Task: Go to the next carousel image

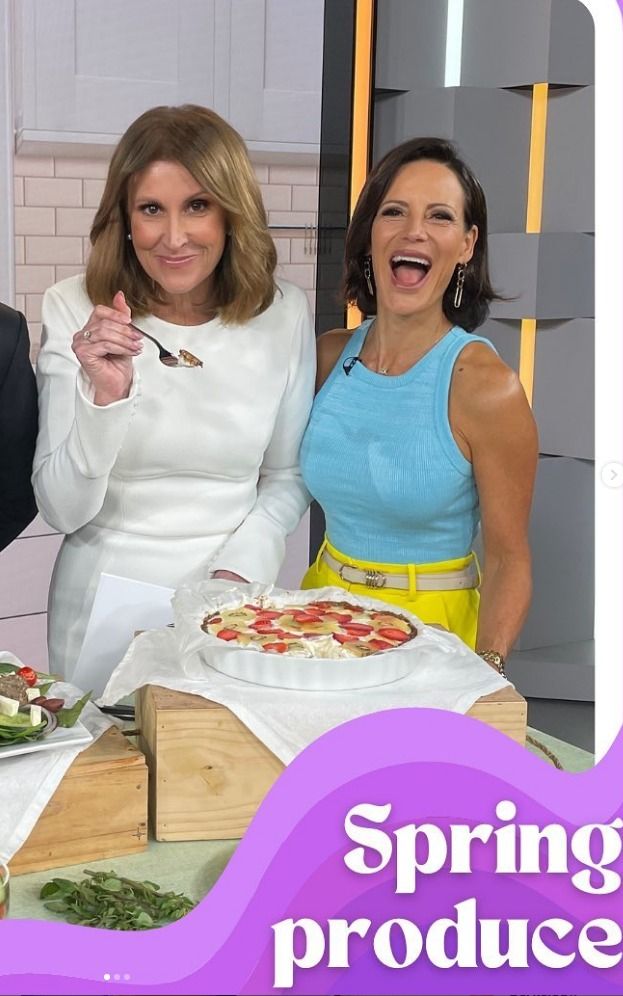Action: click(x=612, y=476)
